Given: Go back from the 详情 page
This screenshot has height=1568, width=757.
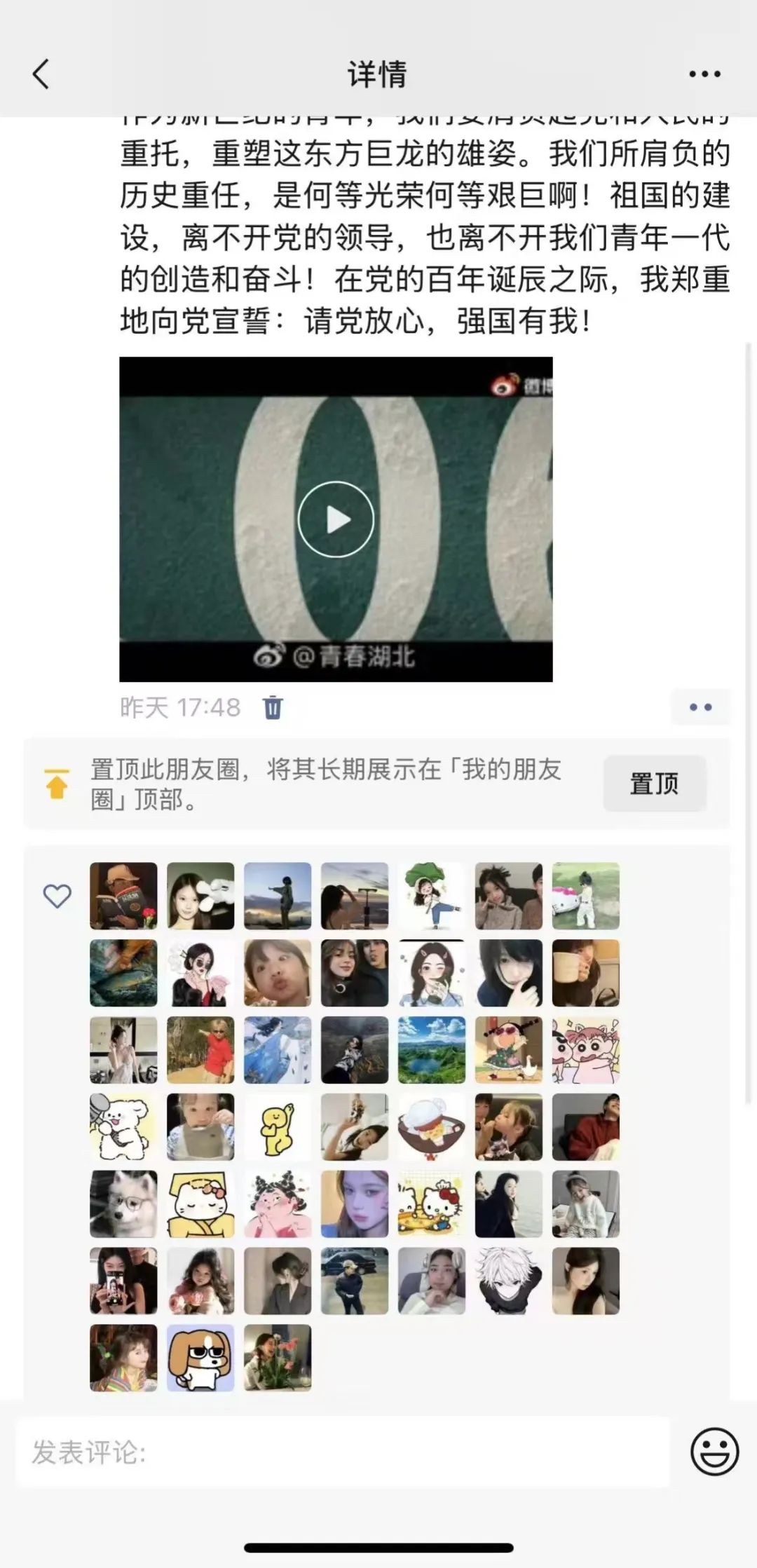Looking at the screenshot, I should click(x=42, y=74).
